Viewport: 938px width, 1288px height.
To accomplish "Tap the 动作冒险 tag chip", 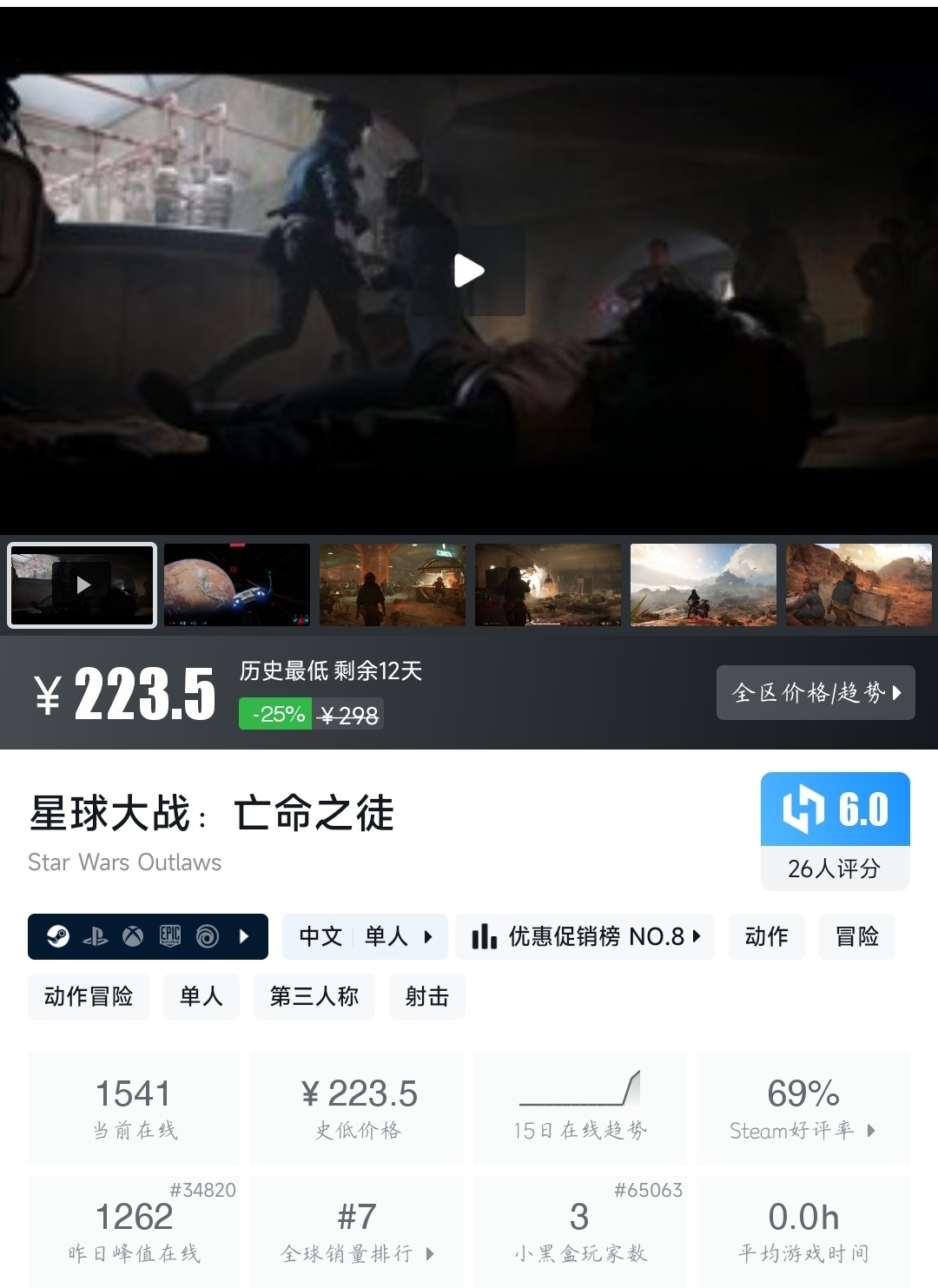I will pos(89,996).
